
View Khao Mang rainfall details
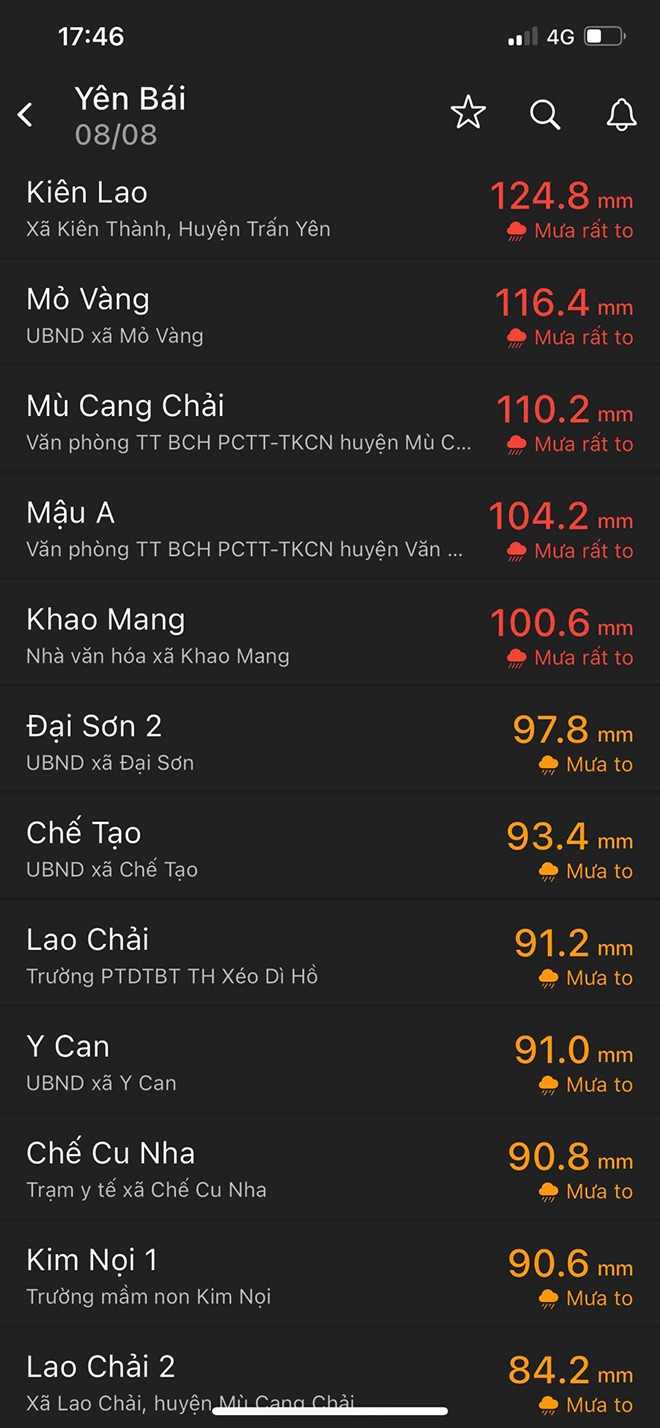coord(330,635)
